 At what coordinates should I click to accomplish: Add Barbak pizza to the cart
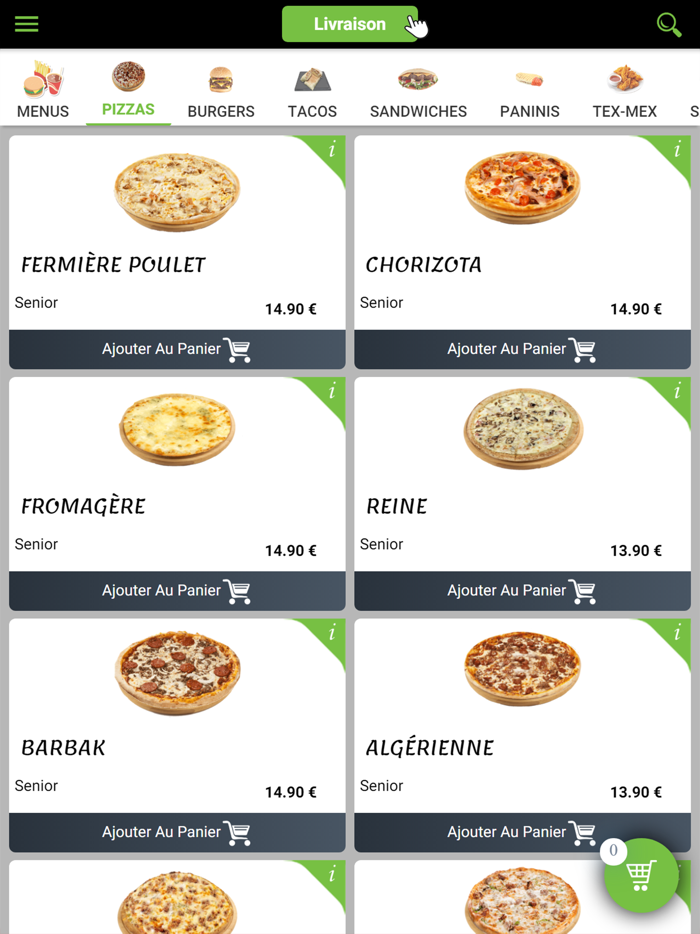[177, 832]
